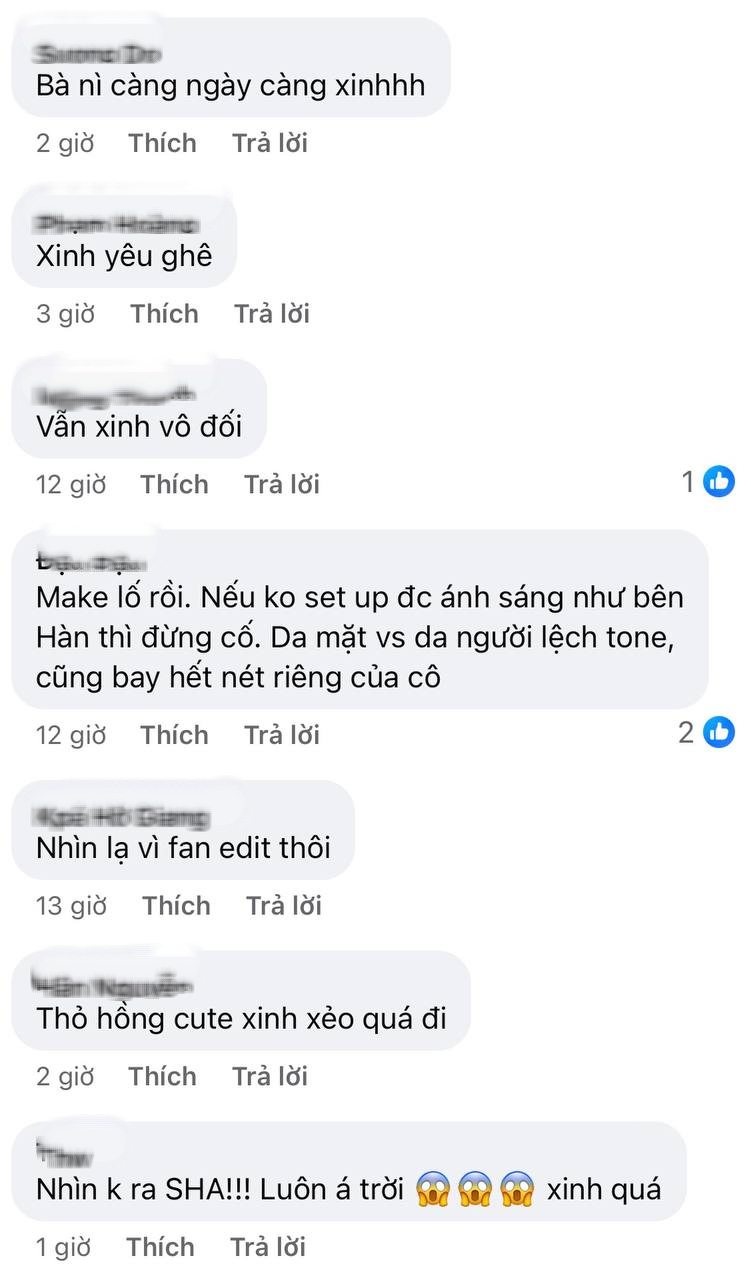Reply to the comment 'Bà nì càng ngày càng xinhhh'
The width and height of the screenshot is (751, 1280).
coord(270,143)
